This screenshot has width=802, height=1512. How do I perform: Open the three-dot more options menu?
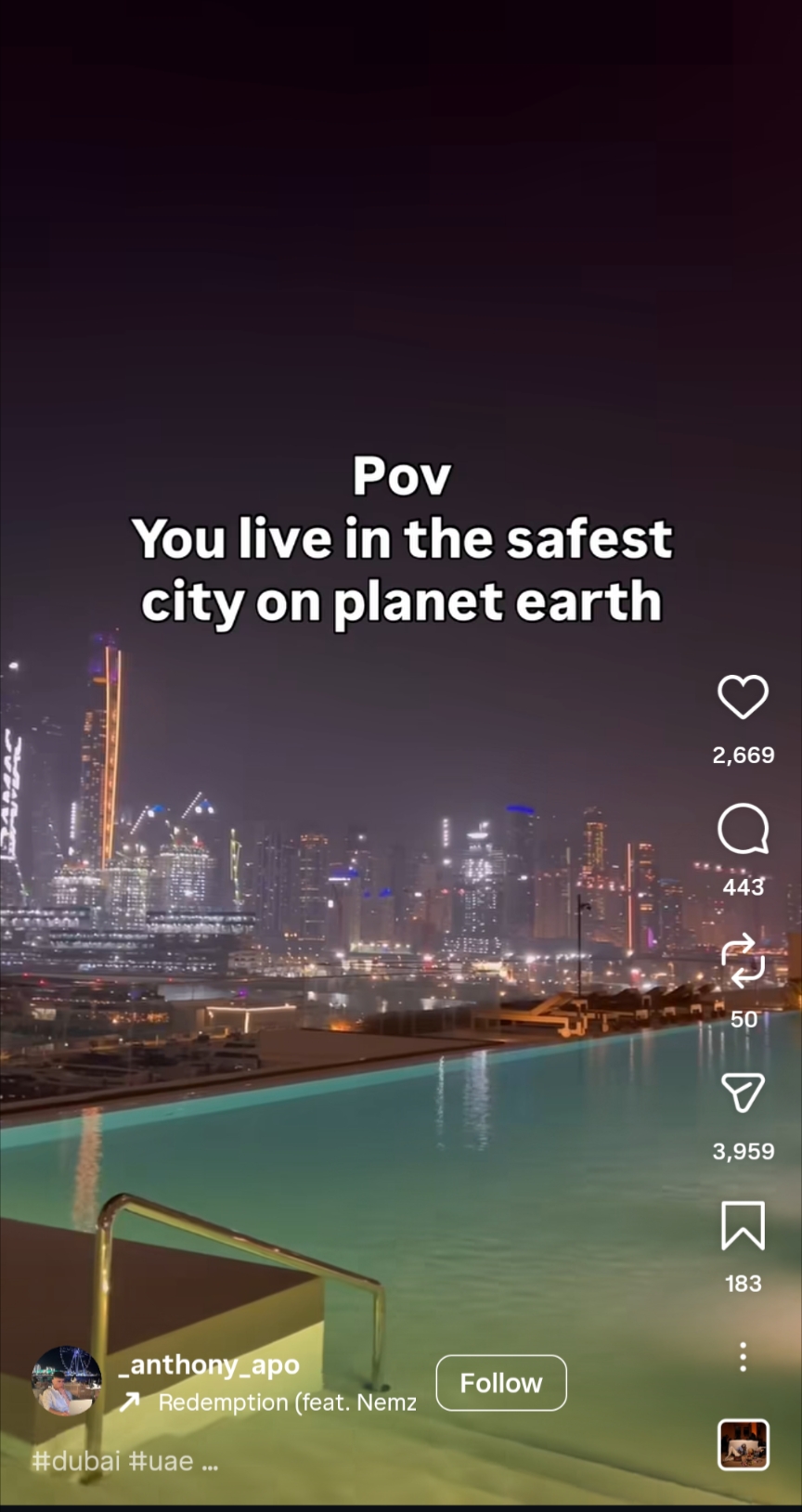743,1357
